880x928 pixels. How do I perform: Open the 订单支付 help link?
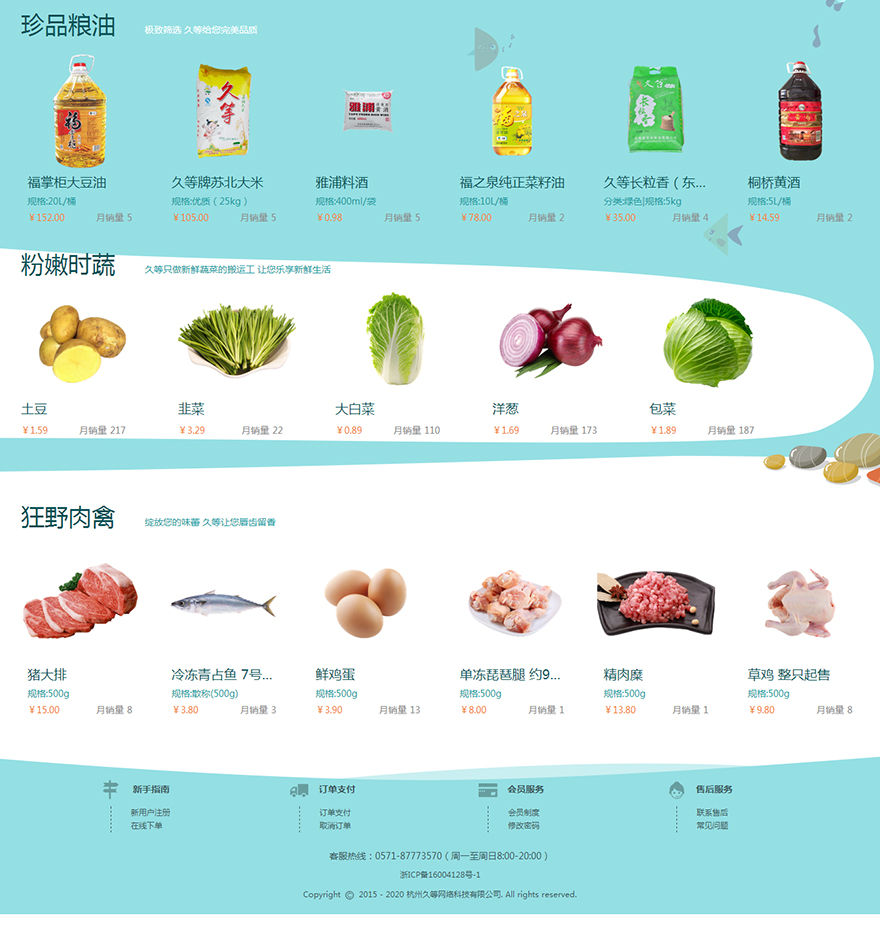(335, 813)
